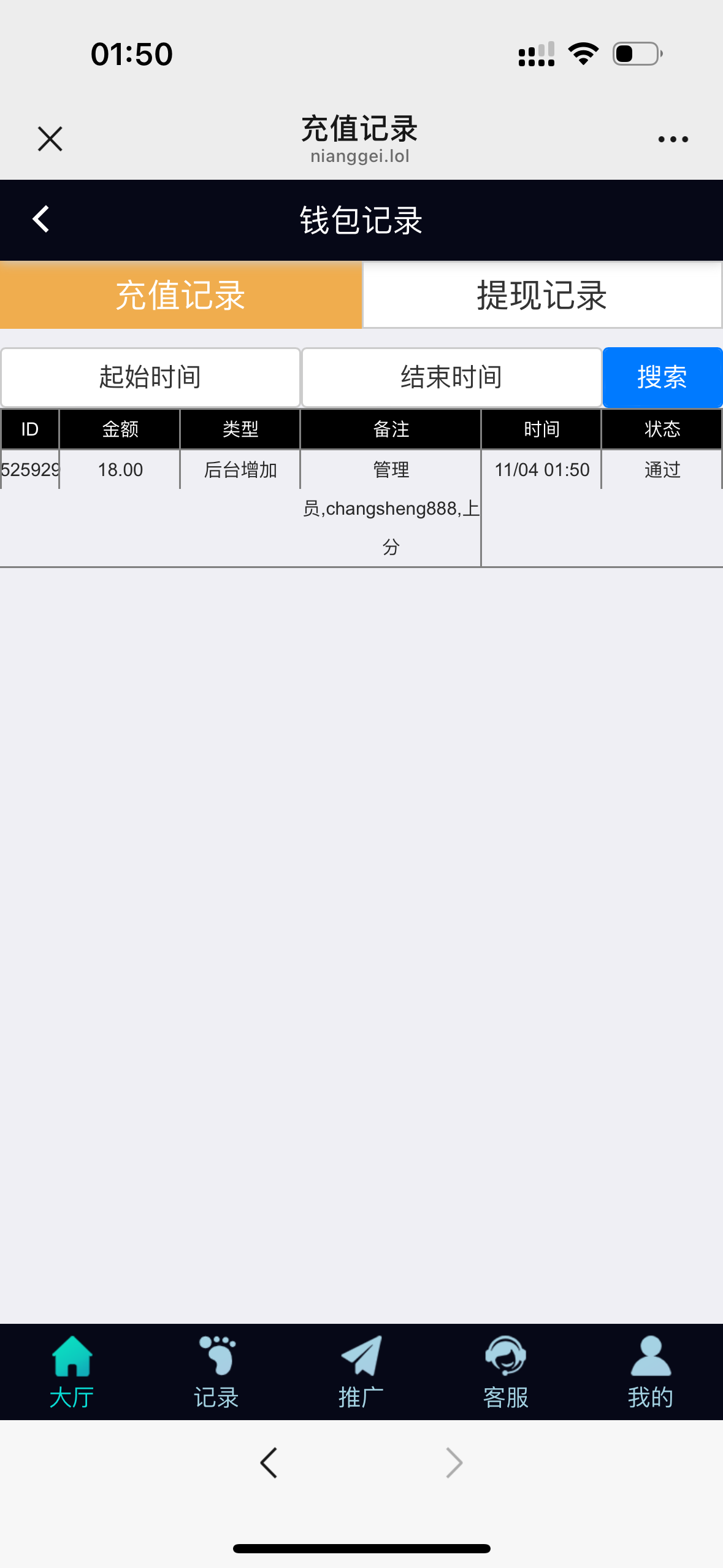The image size is (723, 1568).
Task: Open the three-dot overflow menu
Action: (x=673, y=139)
